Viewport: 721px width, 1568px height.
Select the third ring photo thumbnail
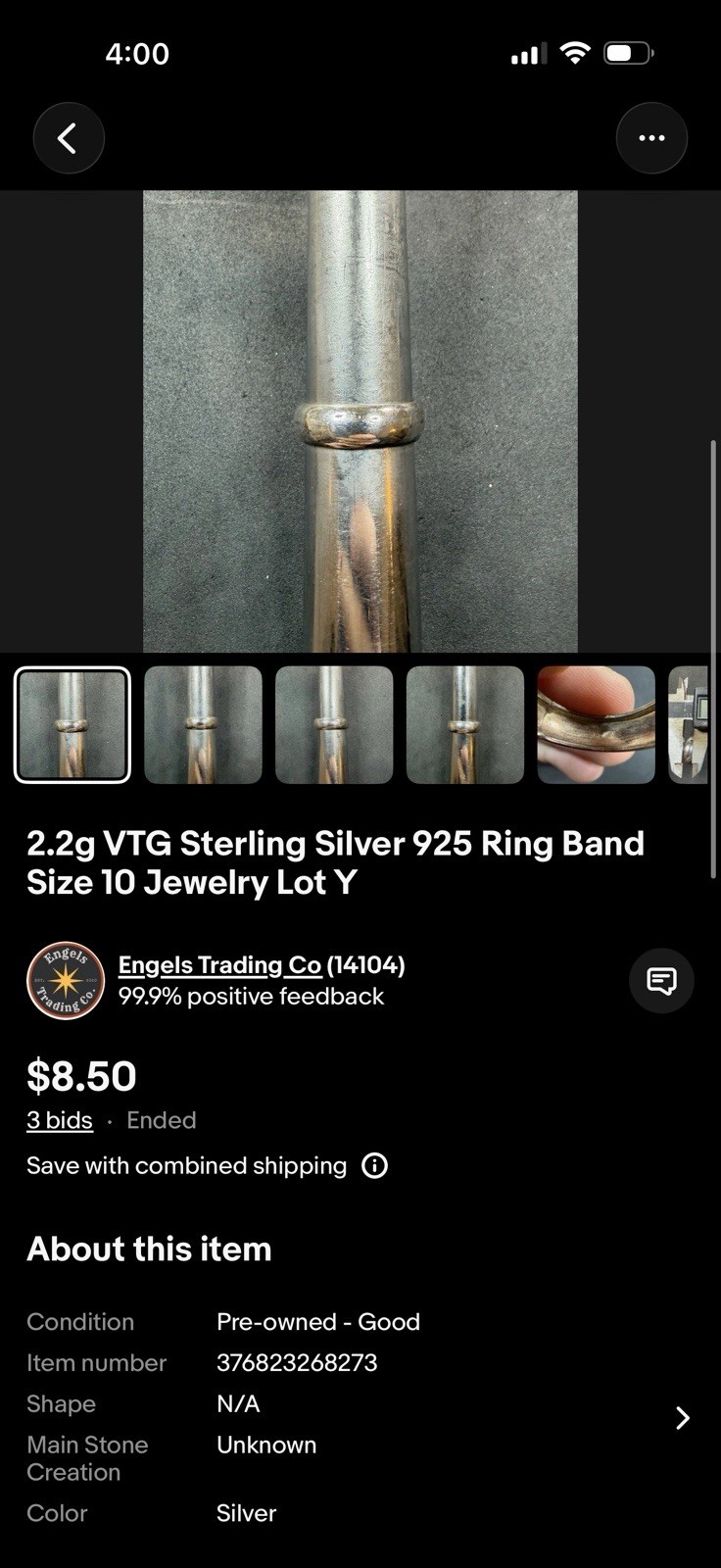[334, 725]
